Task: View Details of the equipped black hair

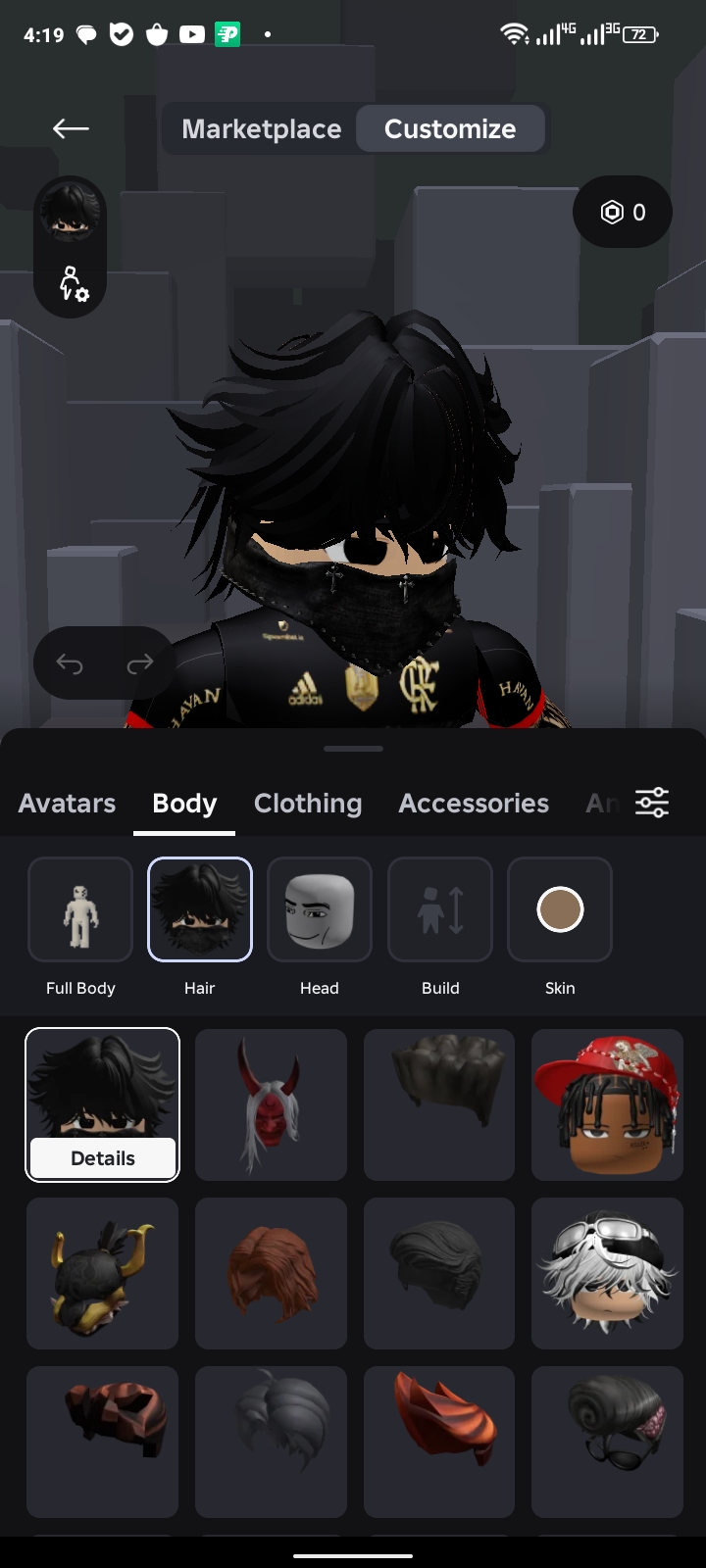Action: tap(103, 1158)
